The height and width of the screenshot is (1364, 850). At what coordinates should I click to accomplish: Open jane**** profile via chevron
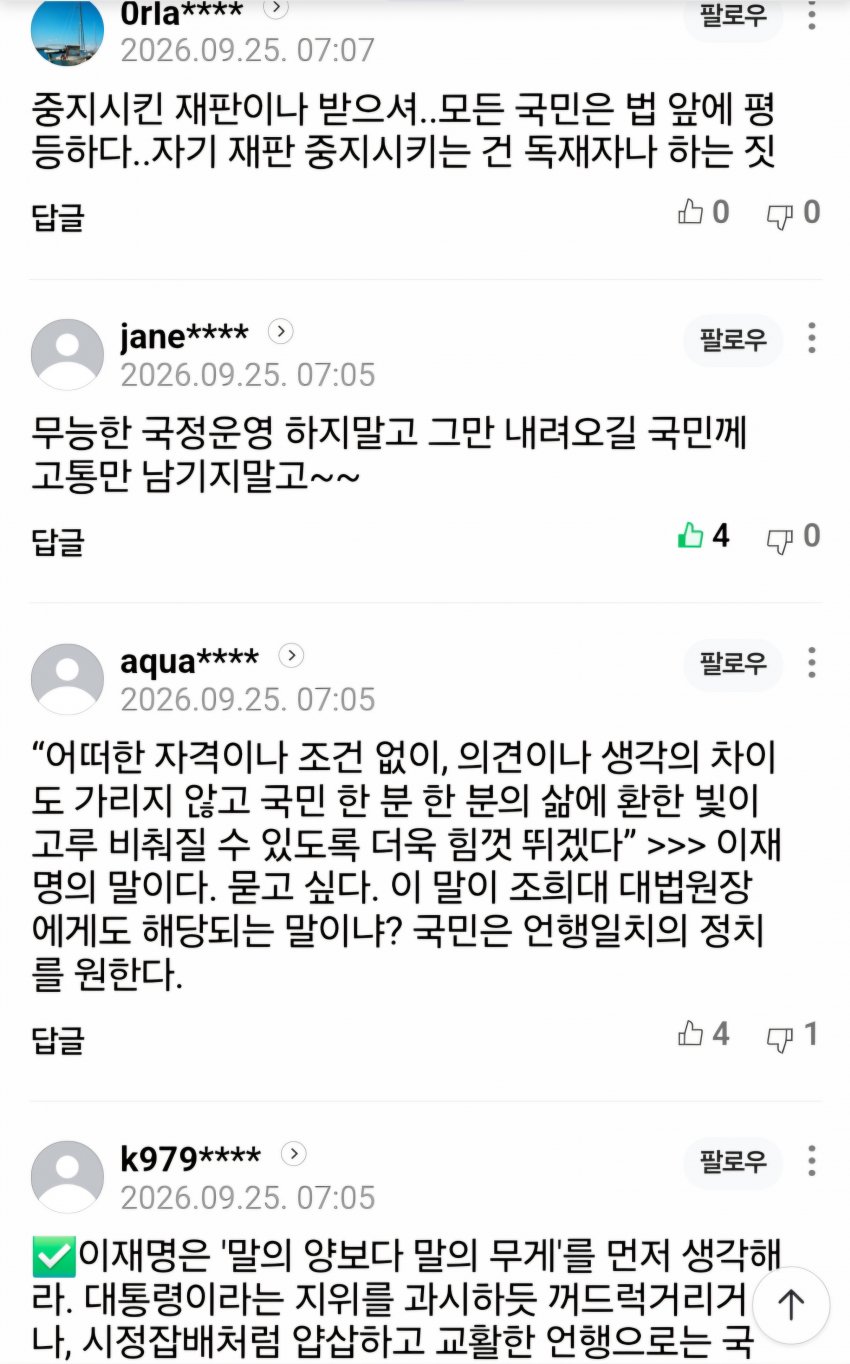click(281, 332)
